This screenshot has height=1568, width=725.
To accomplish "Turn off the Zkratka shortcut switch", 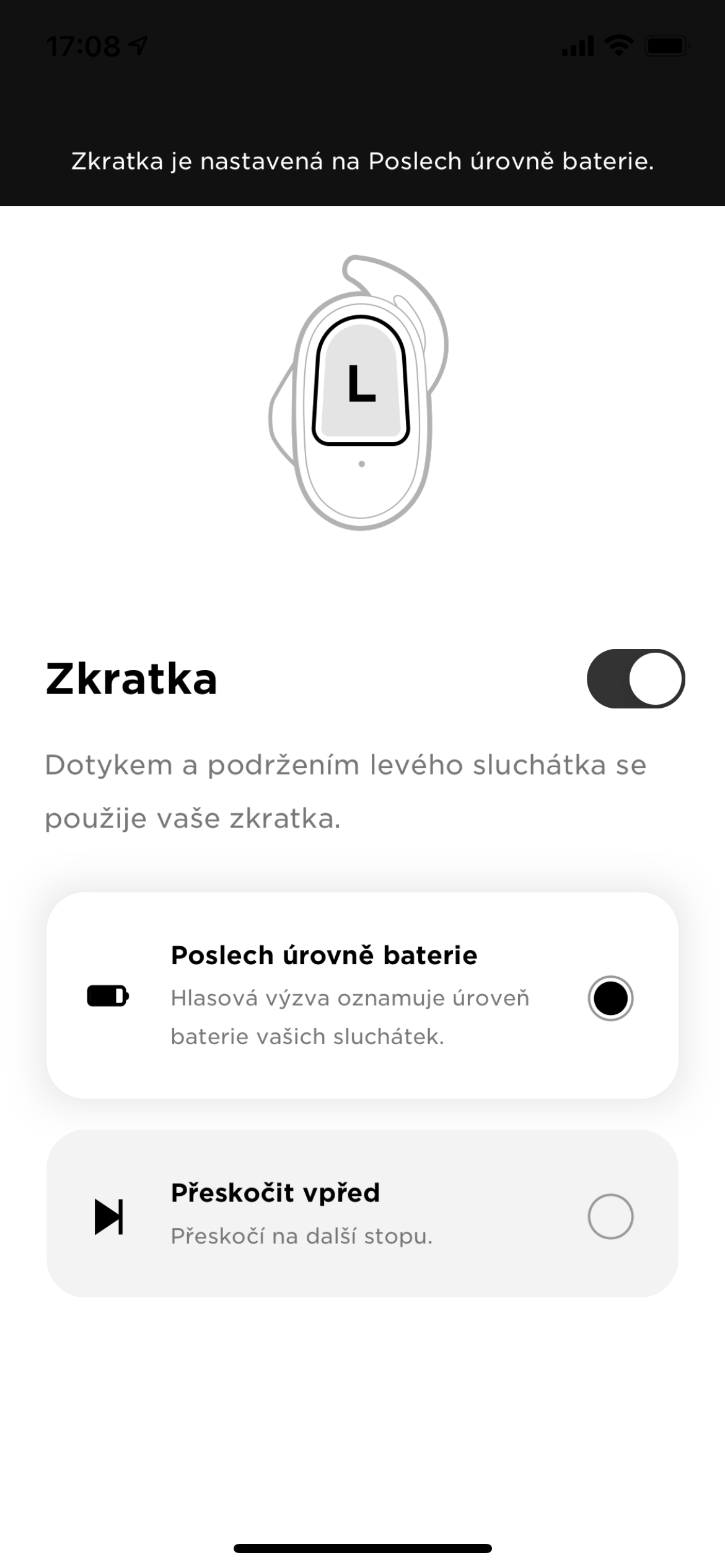I will pyautogui.click(x=636, y=679).
